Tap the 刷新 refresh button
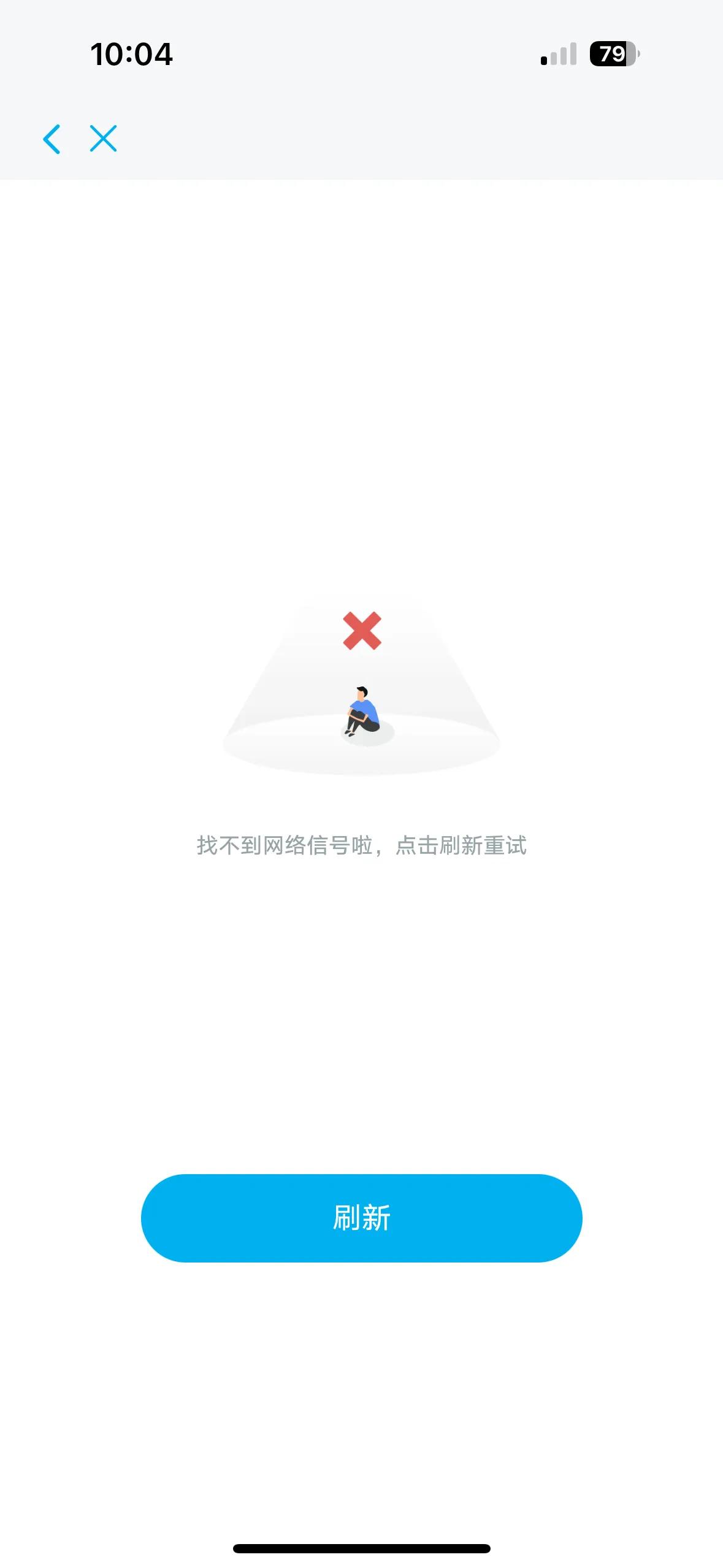This screenshot has height=1568, width=723. pos(361,1218)
